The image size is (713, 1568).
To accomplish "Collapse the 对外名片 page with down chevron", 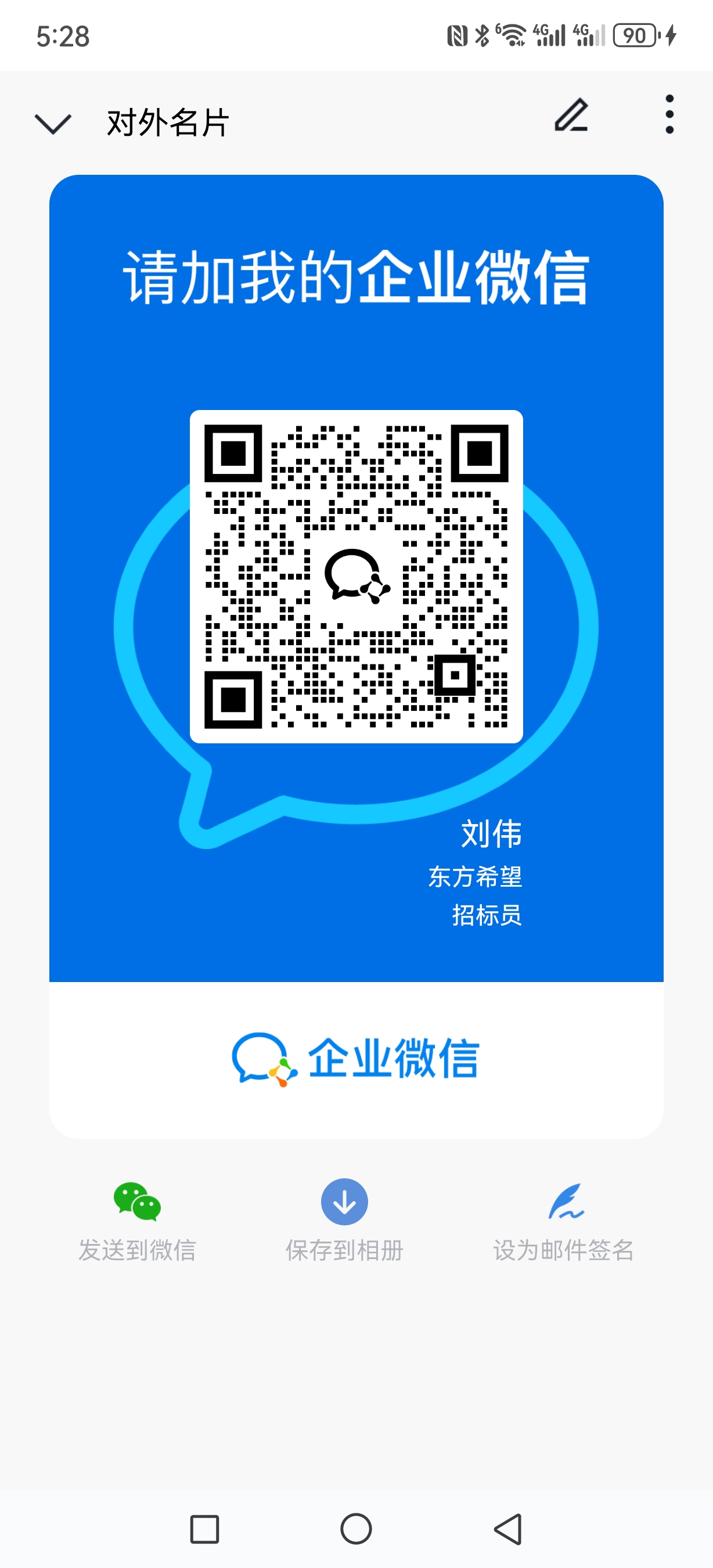I will 53,124.
